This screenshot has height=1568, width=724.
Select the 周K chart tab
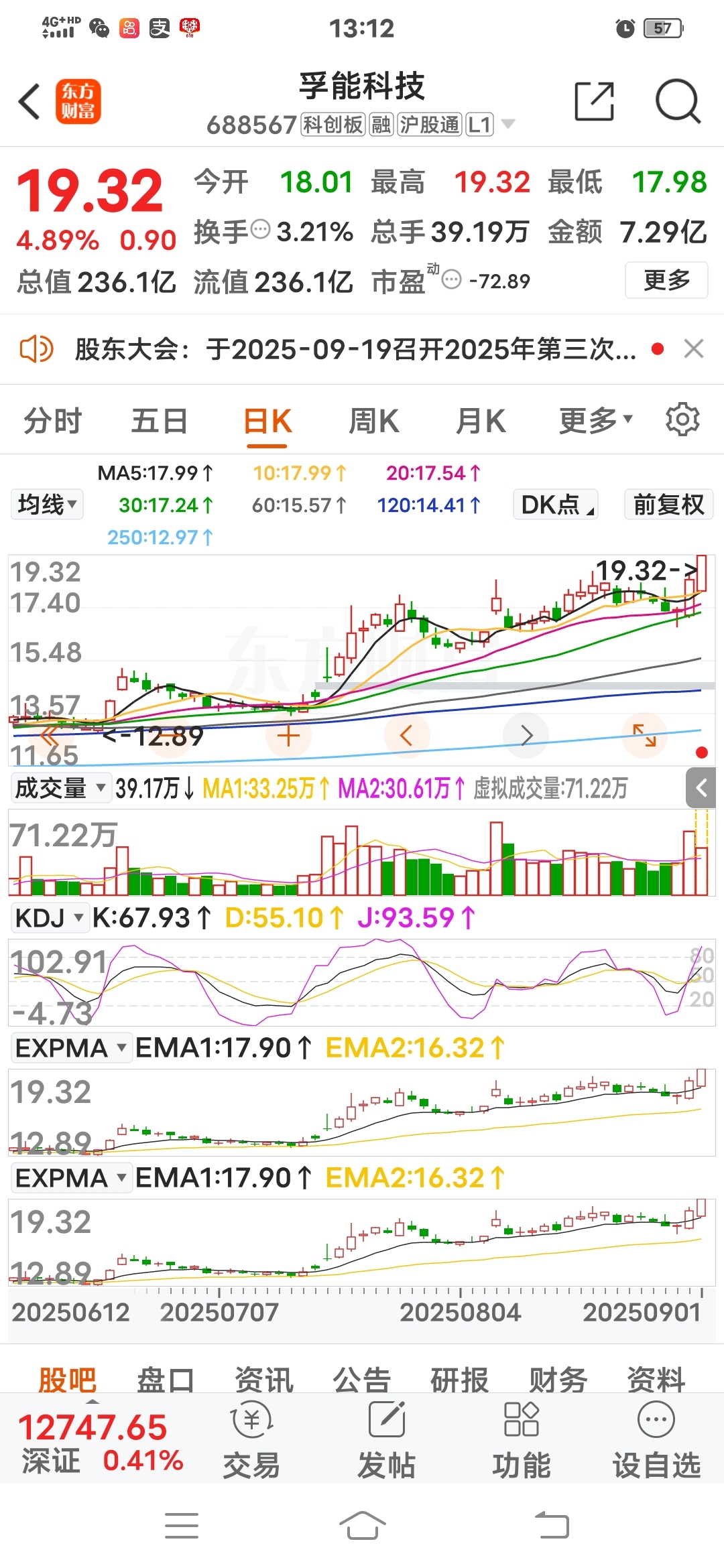click(373, 421)
